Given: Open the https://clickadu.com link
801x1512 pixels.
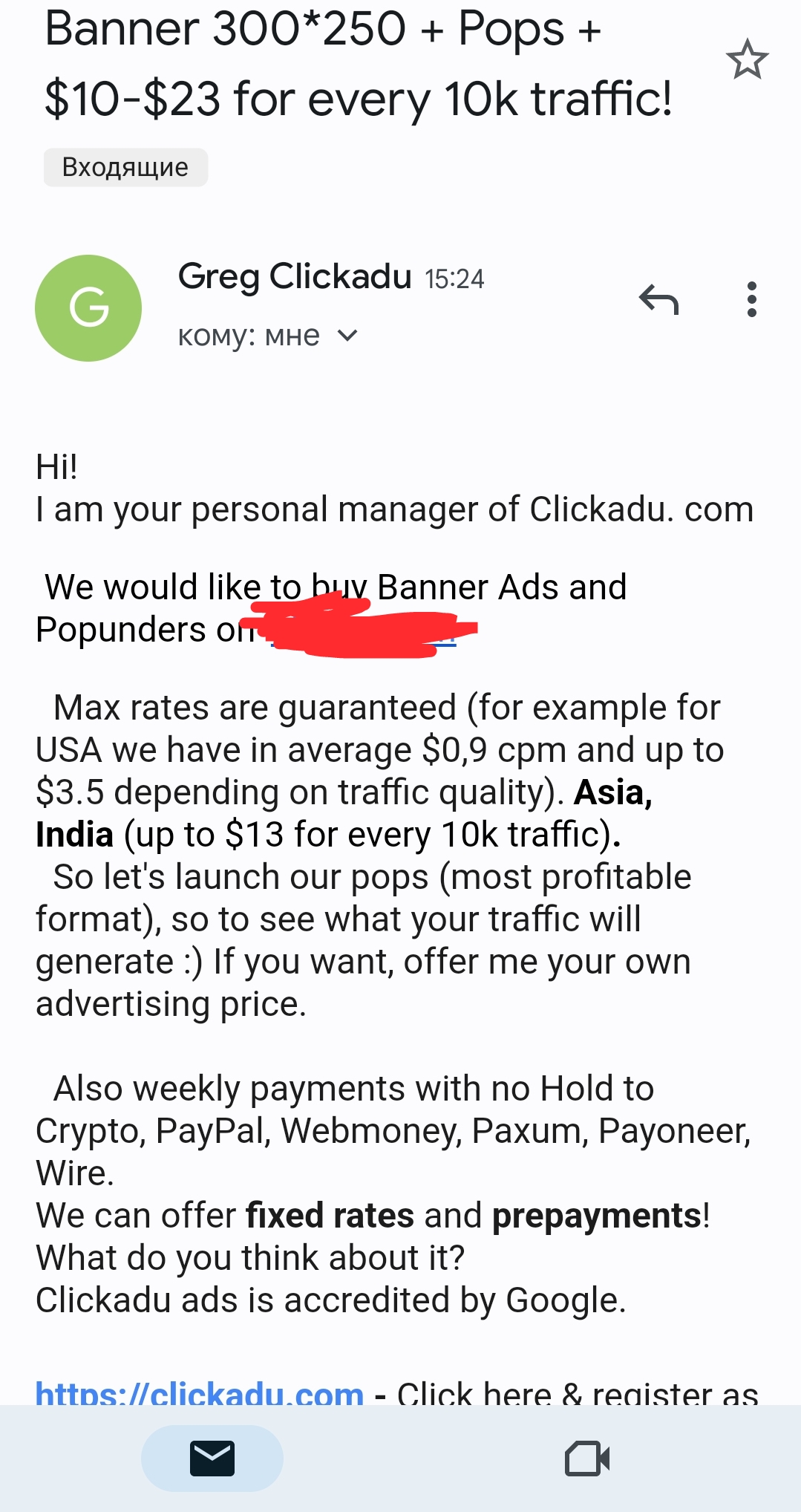Looking at the screenshot, I should click(200, 1392).
